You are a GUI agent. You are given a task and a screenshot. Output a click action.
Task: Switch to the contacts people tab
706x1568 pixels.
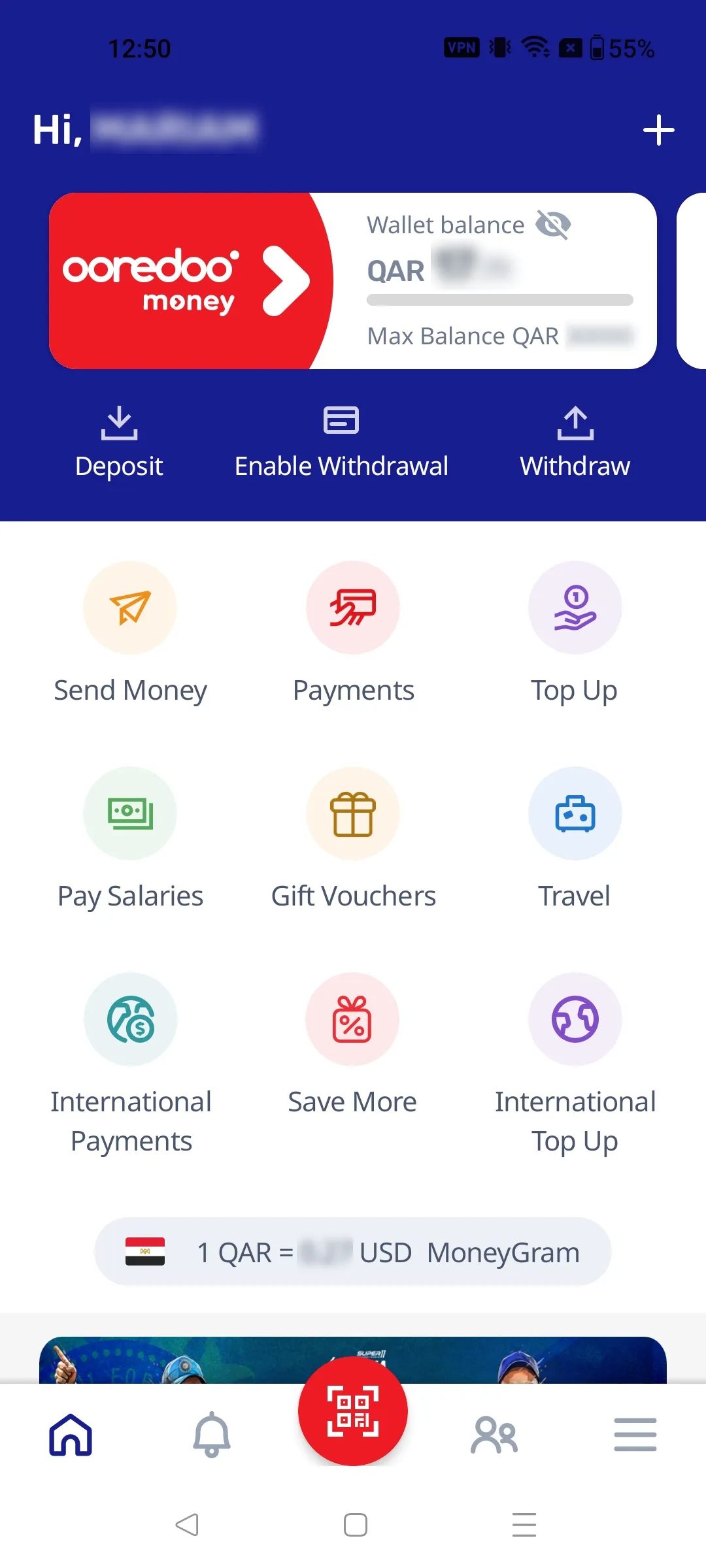click(494, 1435)
